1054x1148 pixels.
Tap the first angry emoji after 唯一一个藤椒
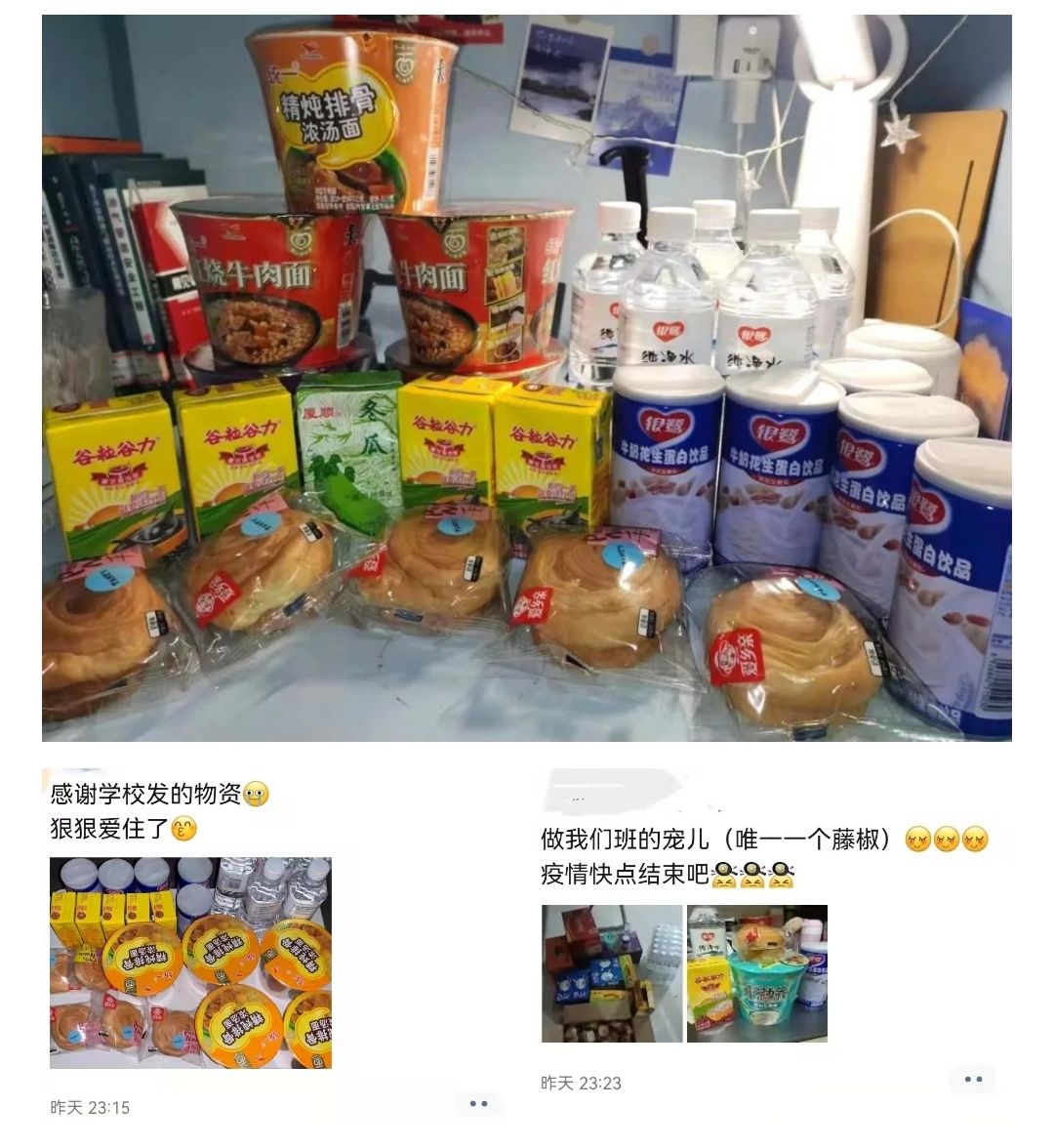point(917,840)
